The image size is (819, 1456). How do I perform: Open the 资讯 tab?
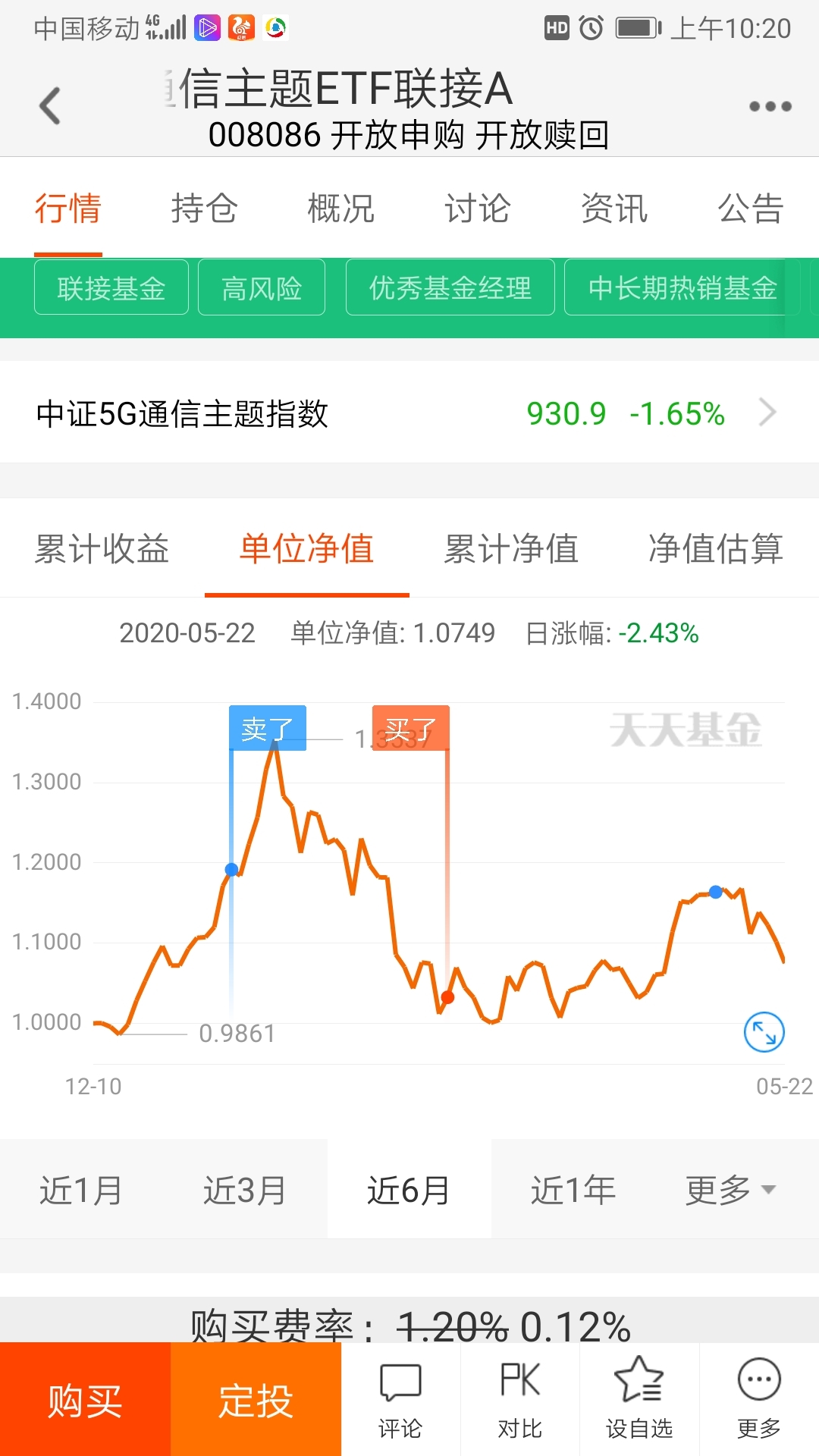pyautogui.click(x=614, y=209)
